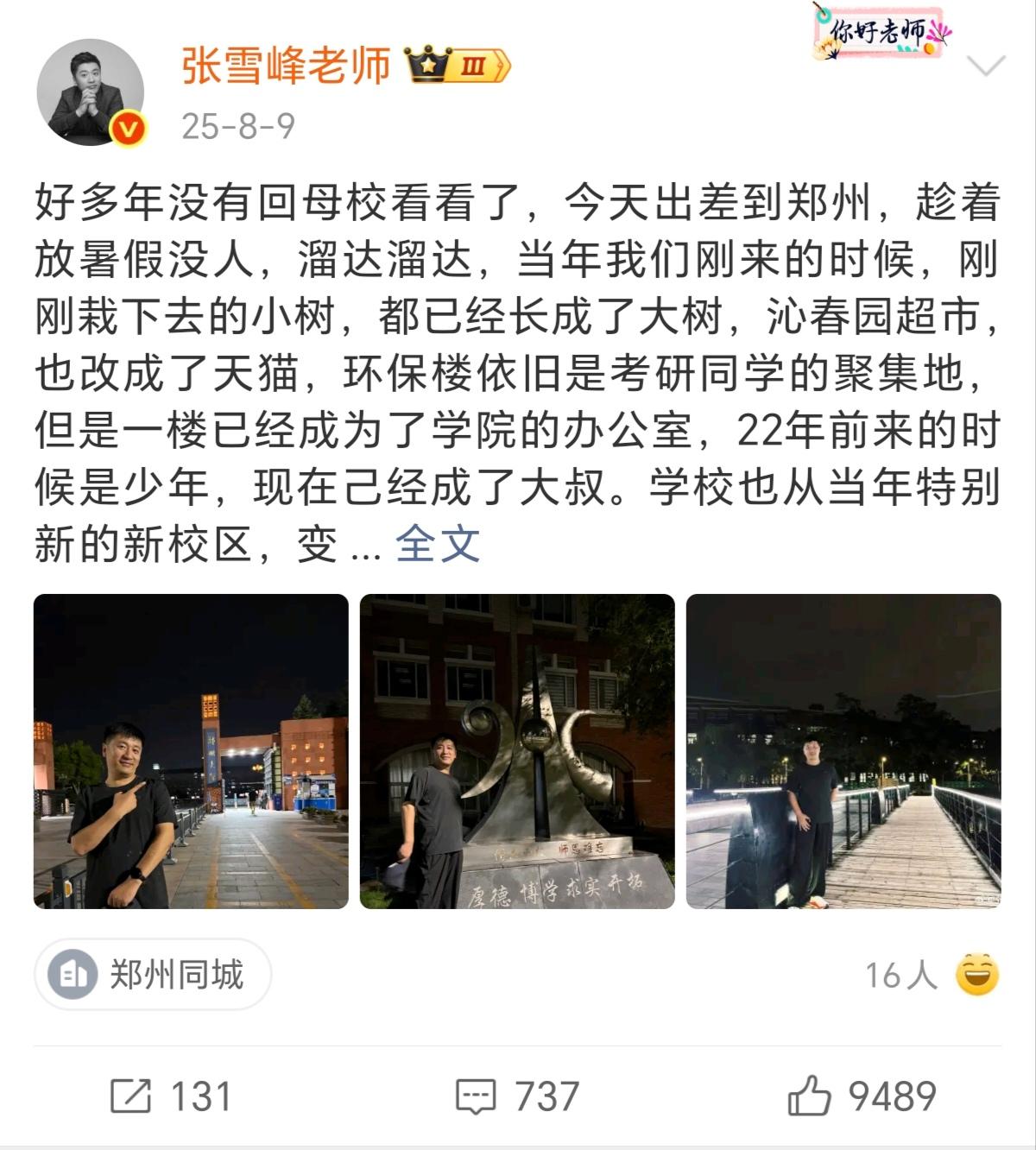Open the profile avatar photo
Viewport: 1036px width, 1150px height.
coord(89,92)
